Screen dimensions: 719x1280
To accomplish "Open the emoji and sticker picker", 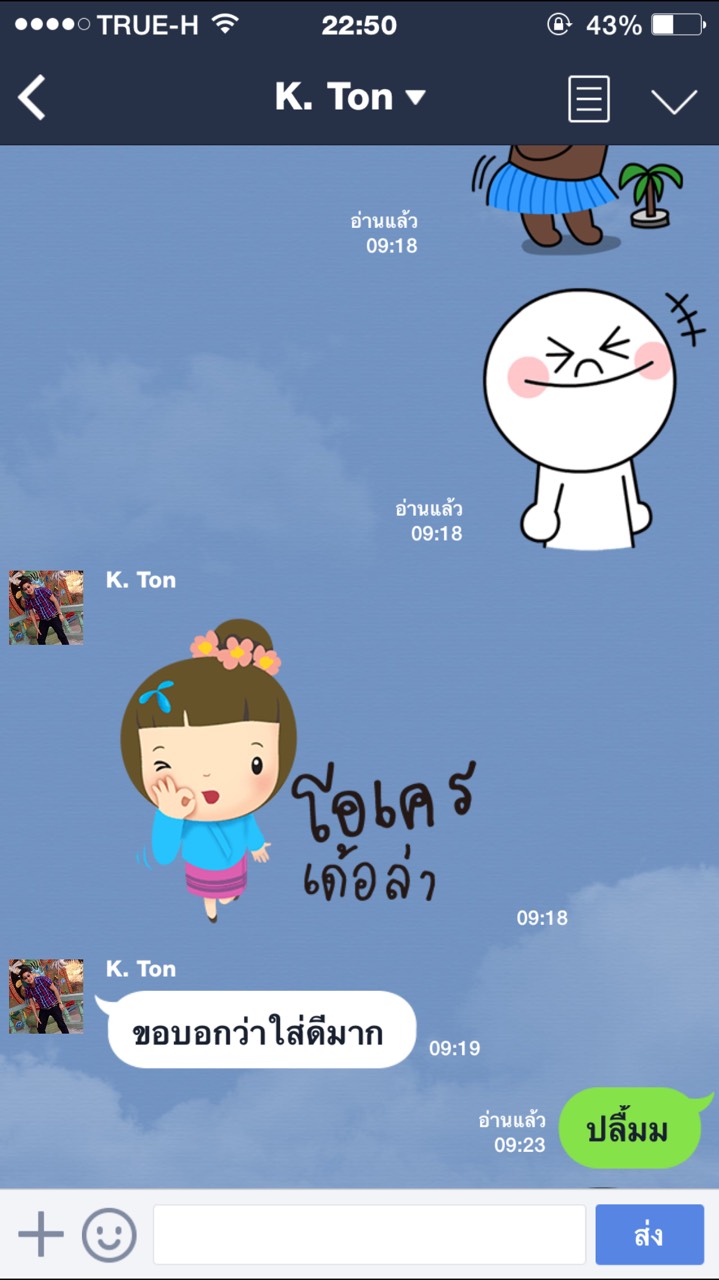I will [x=109, y=1235].
